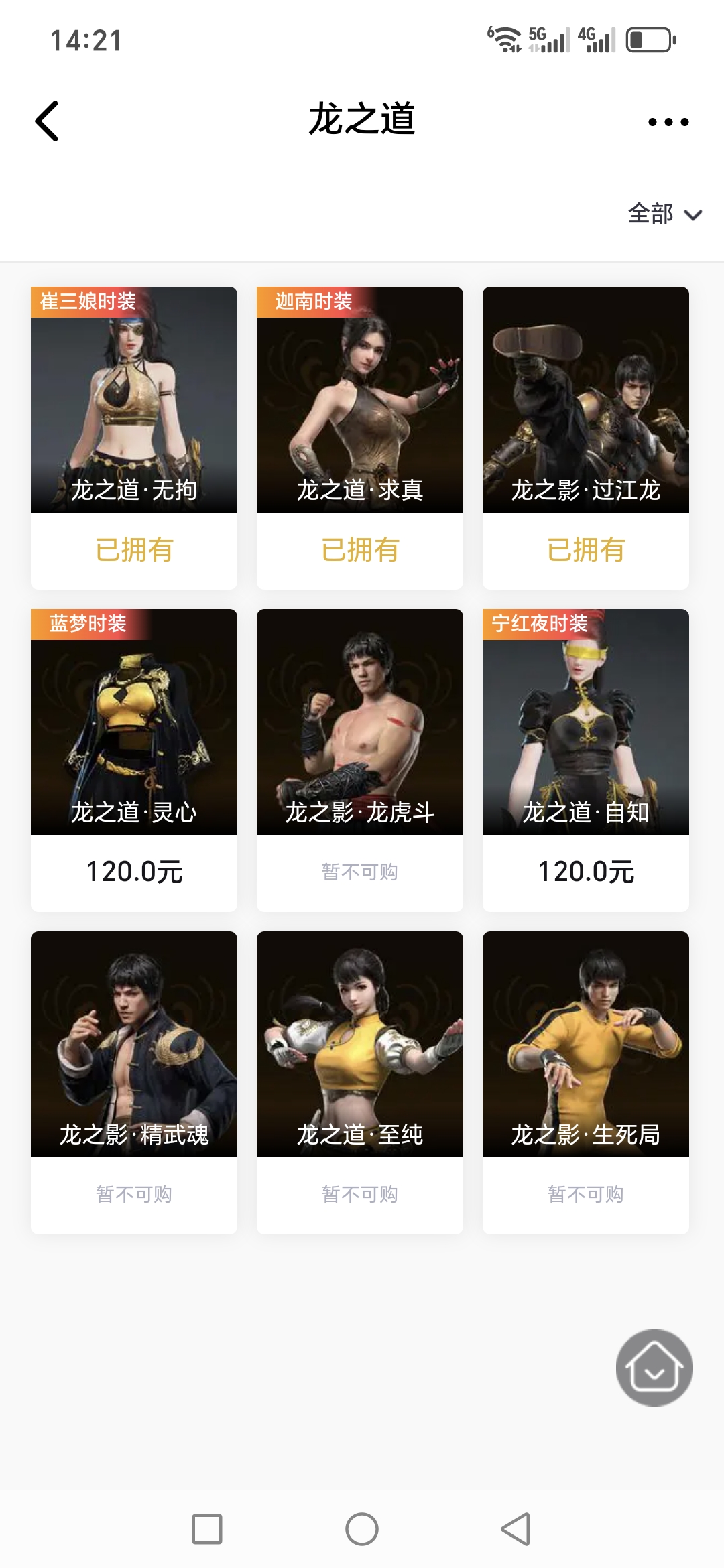Image resolution: width=724 pixels, height=1568 pixels.
Task: Expand the 全部 filter dropdown
Action: point(664,214)
